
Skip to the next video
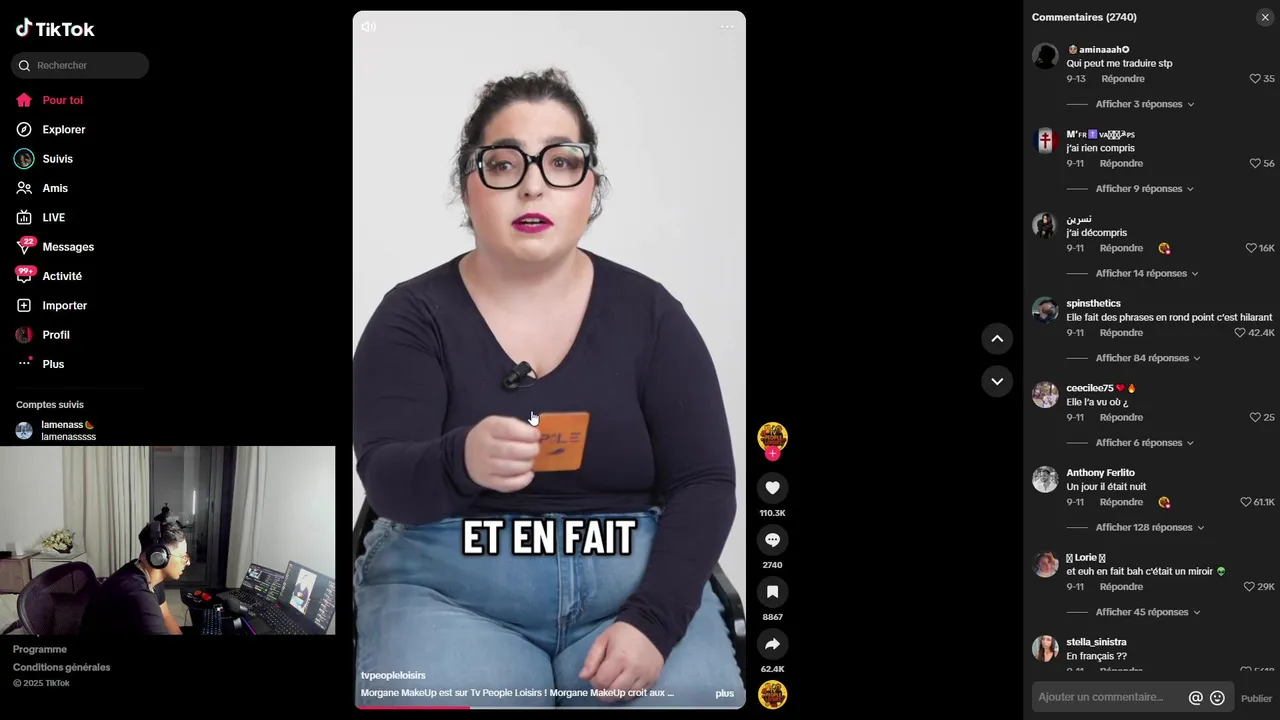point(997,381)
